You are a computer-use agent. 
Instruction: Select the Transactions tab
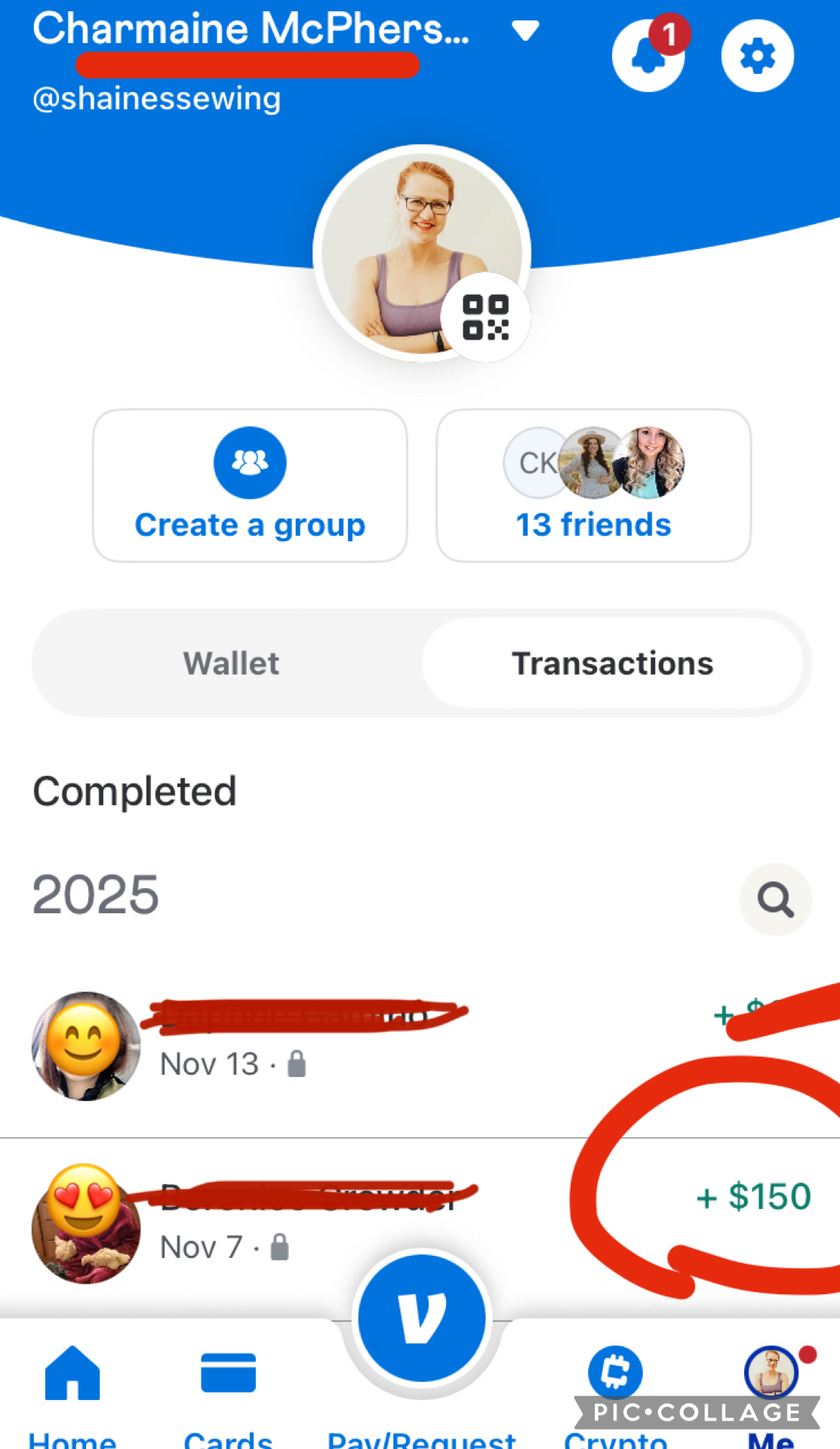pos(612,663)
